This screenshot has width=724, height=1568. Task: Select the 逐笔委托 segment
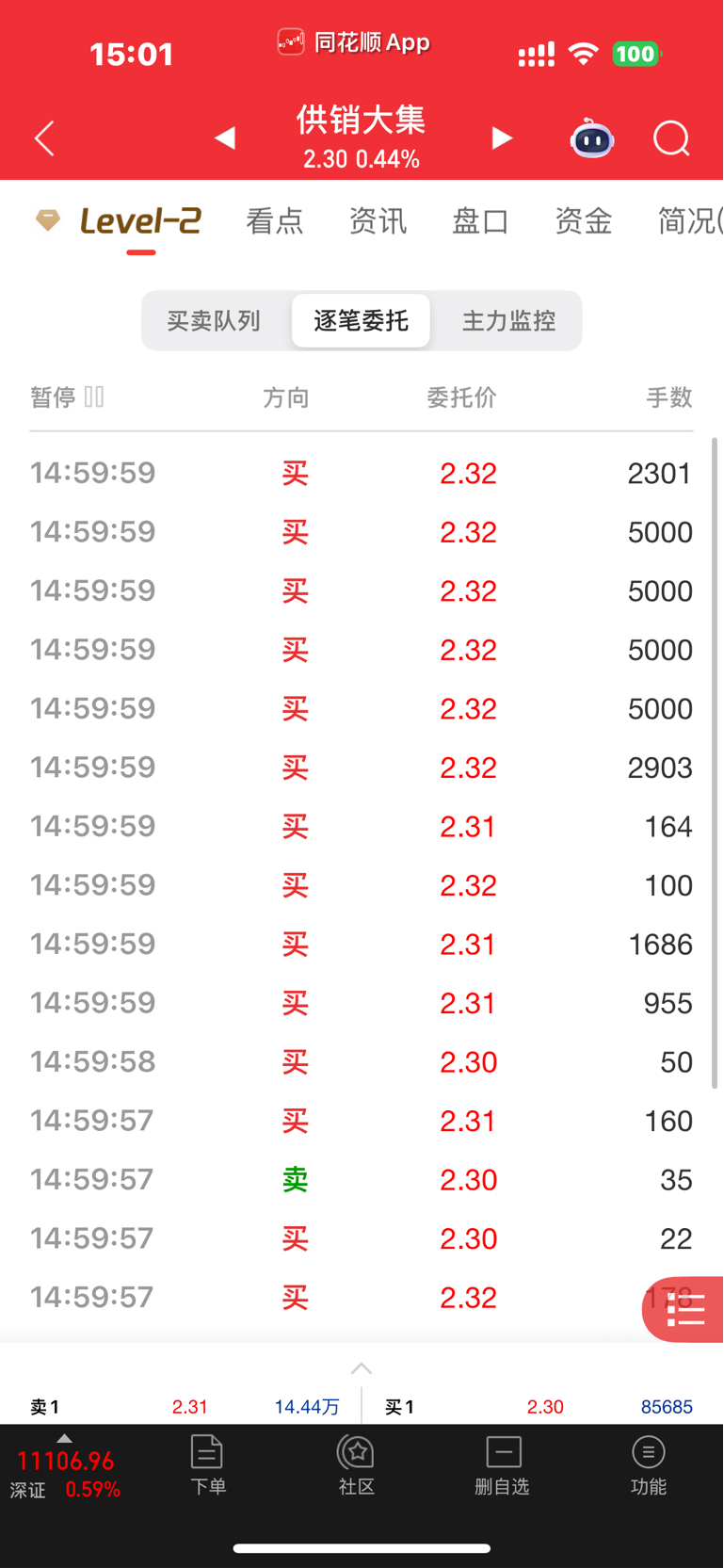[362, 321]
